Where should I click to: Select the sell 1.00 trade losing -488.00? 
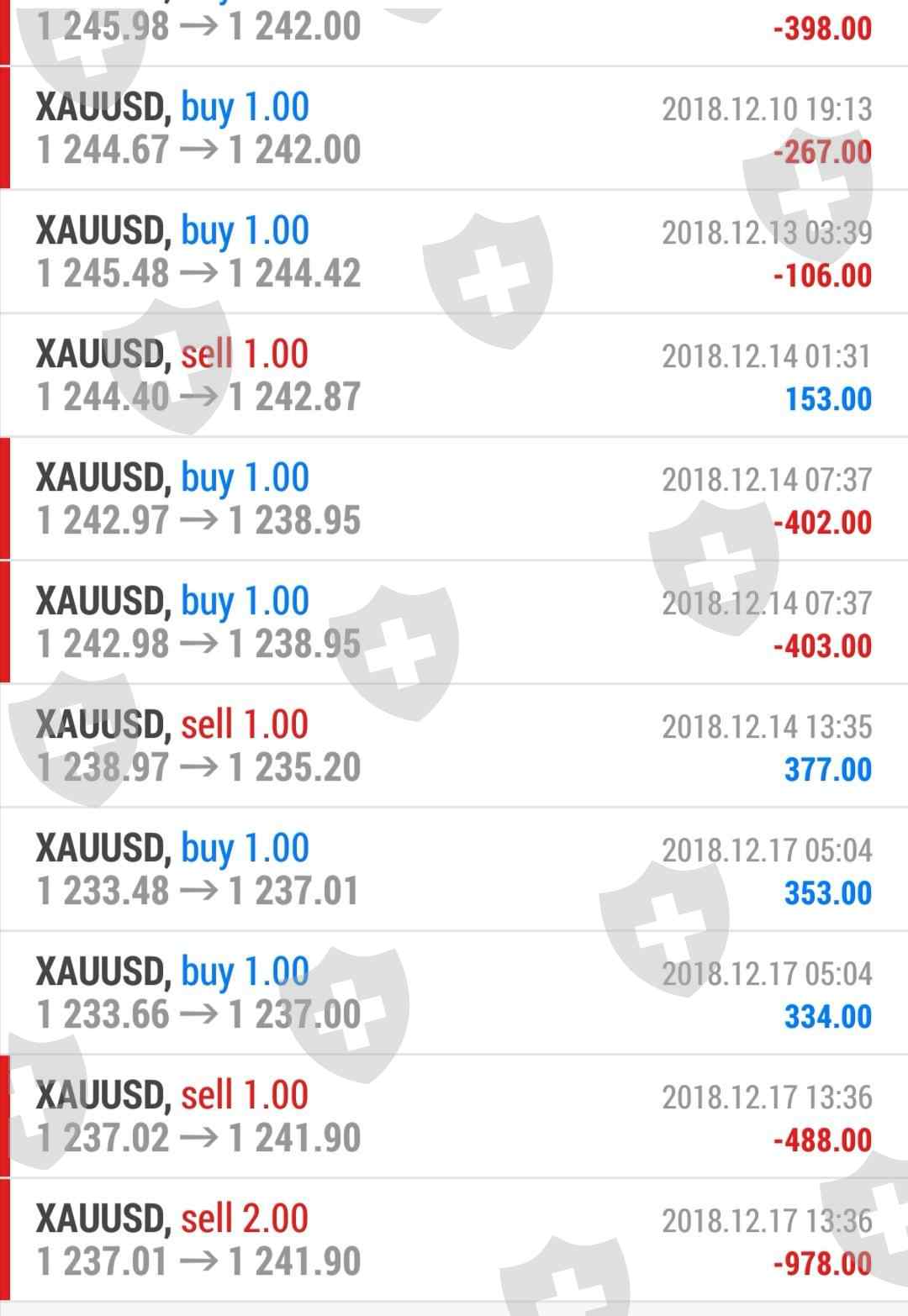(454, 1117)
